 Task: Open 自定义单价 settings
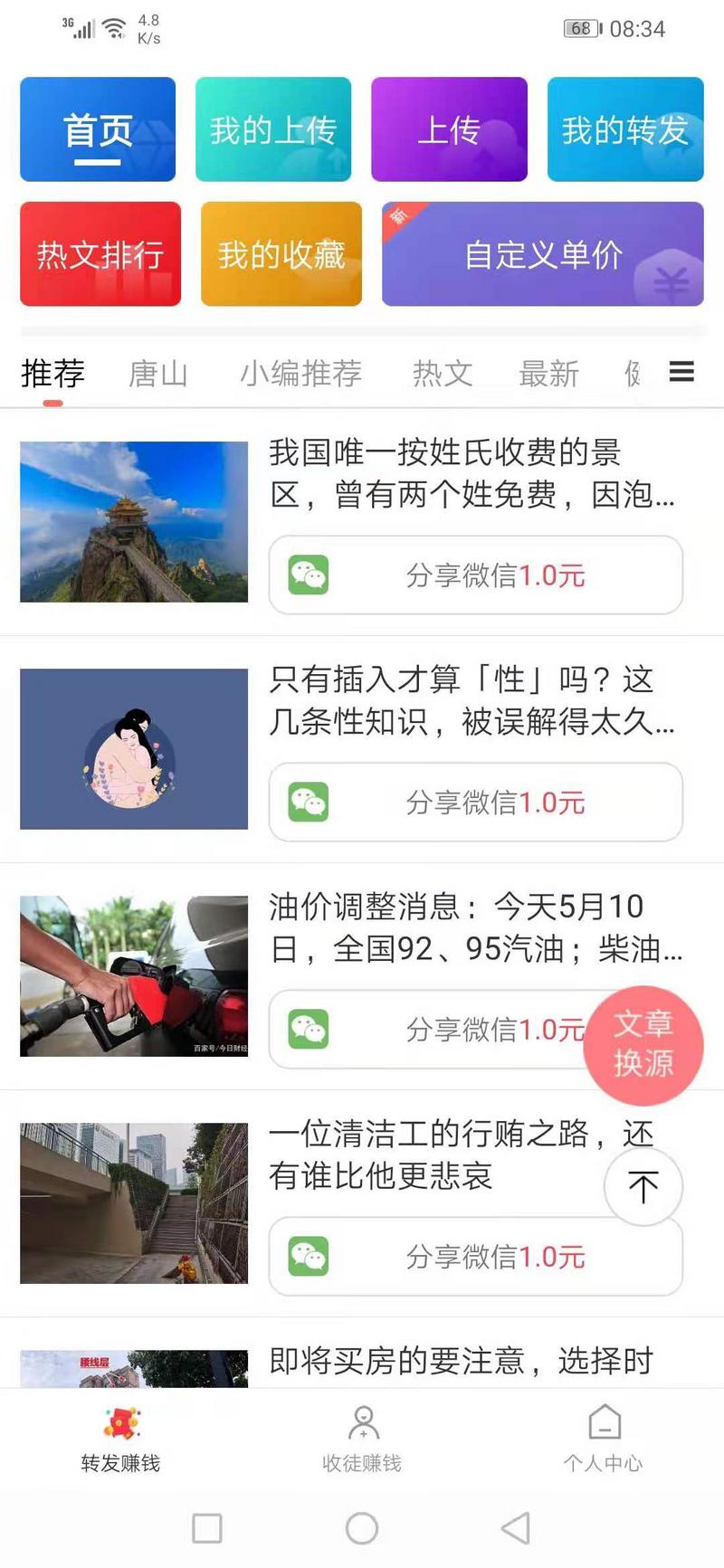[543, 254]
